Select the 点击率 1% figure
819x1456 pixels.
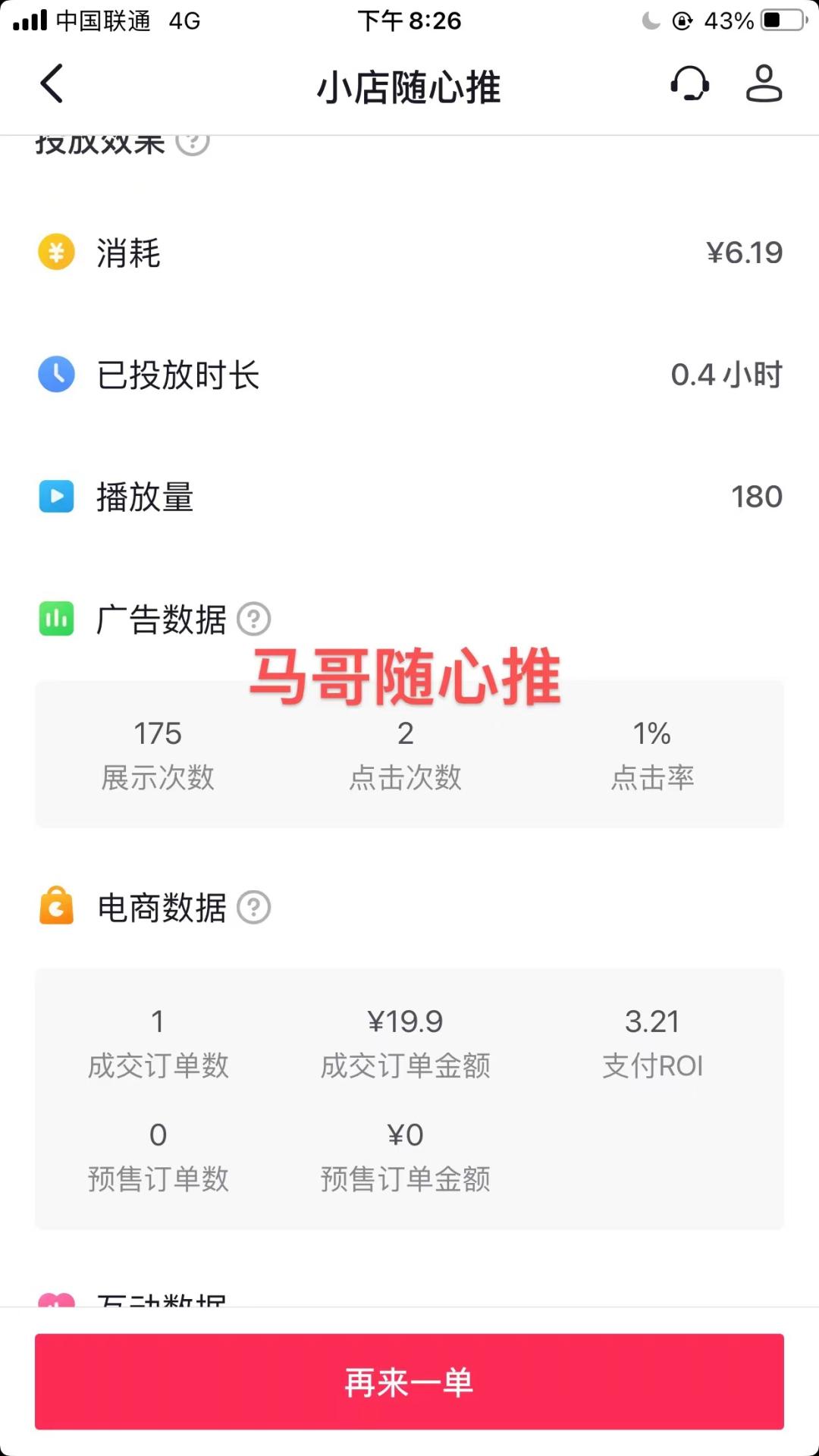pyautogui.click(x=654, y=733)
